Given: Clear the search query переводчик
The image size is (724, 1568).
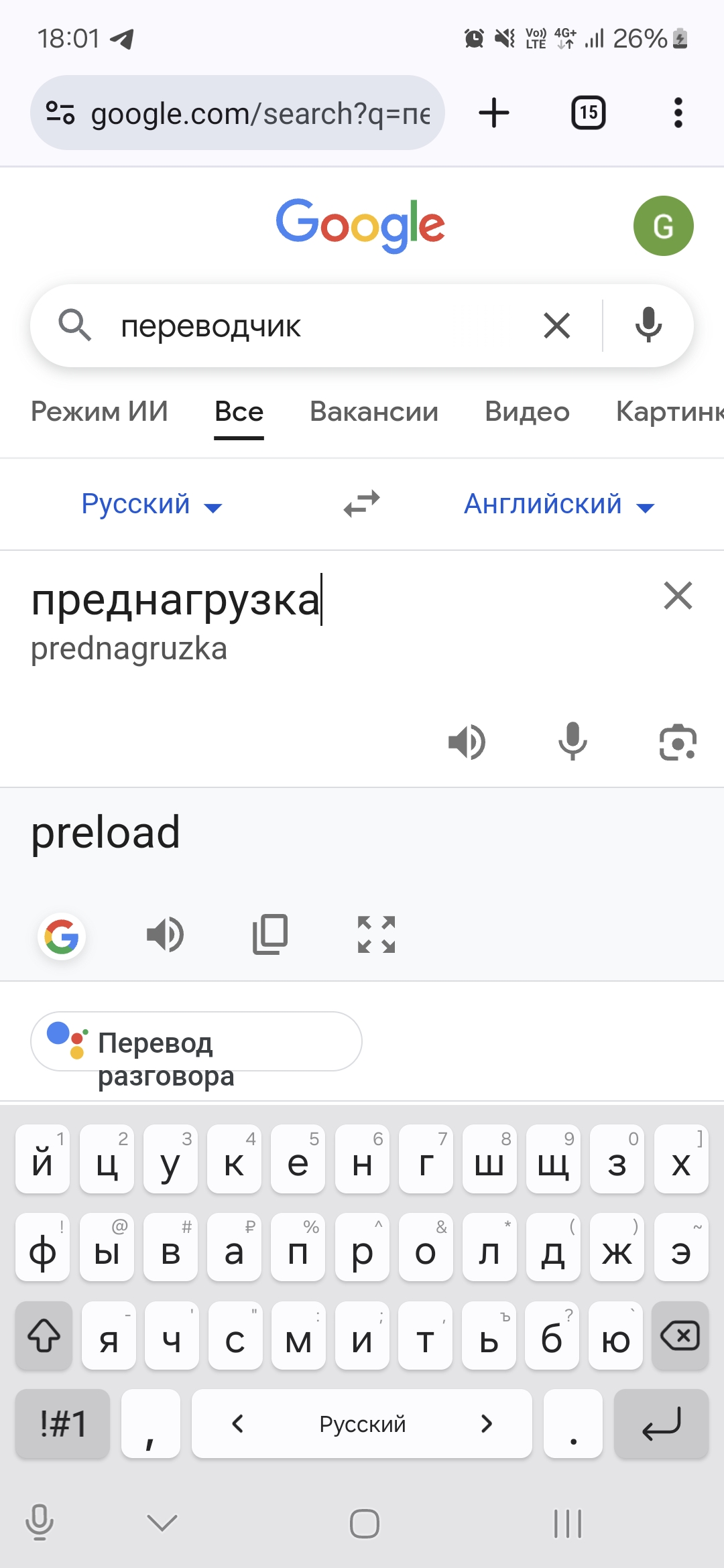Looking at the screenshot, I should pos(556,326).
